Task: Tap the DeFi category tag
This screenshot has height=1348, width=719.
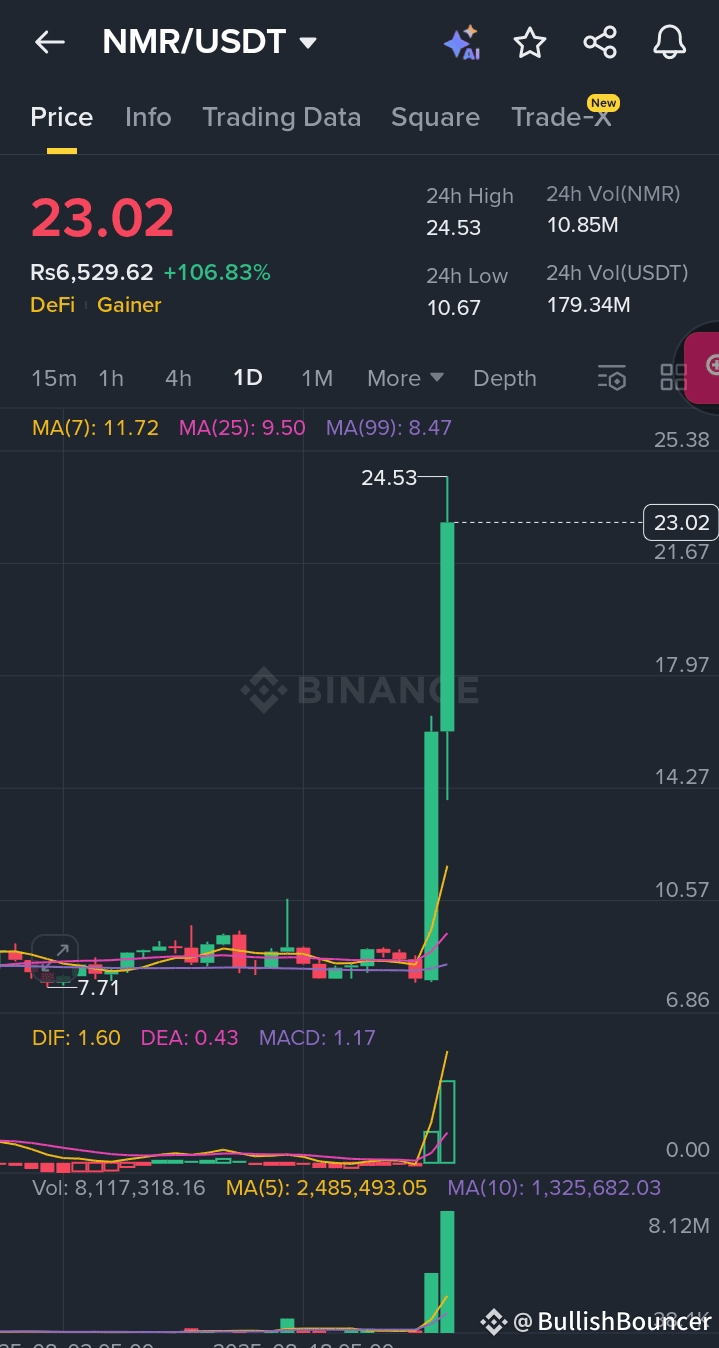Action: point(53,305)
